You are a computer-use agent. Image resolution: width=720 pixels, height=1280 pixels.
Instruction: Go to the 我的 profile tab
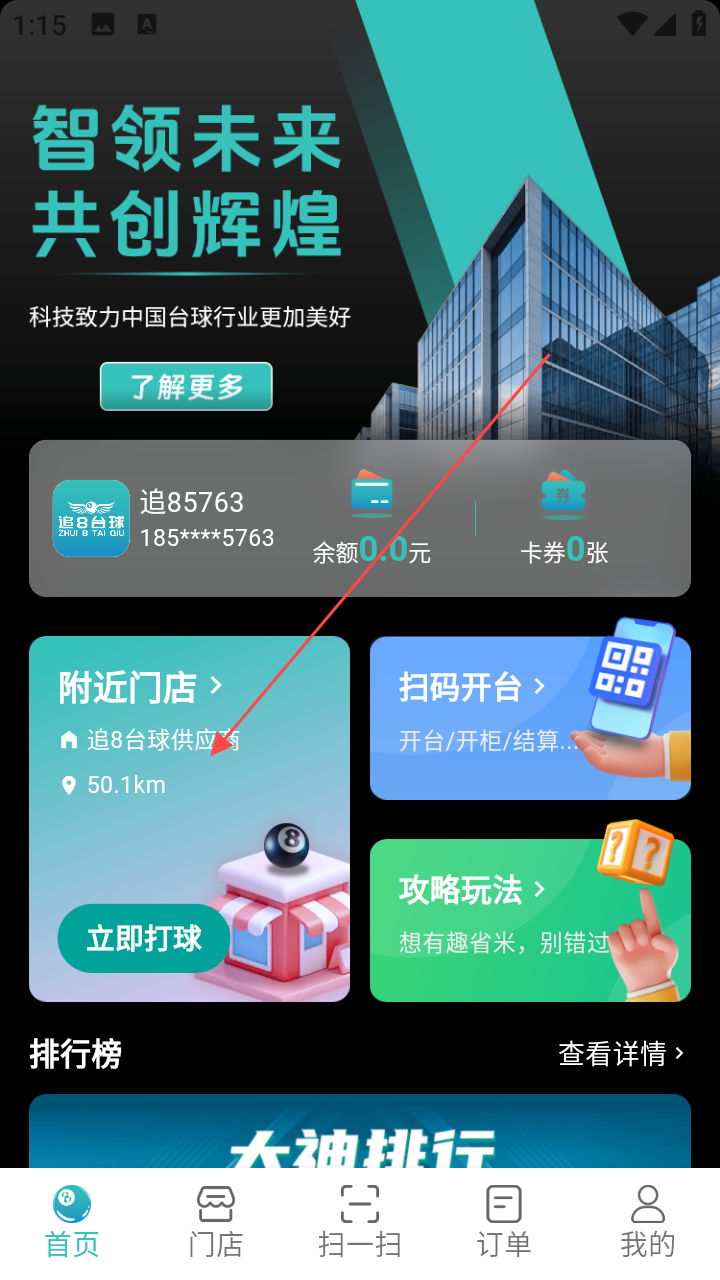click(x=648, y=1222)
